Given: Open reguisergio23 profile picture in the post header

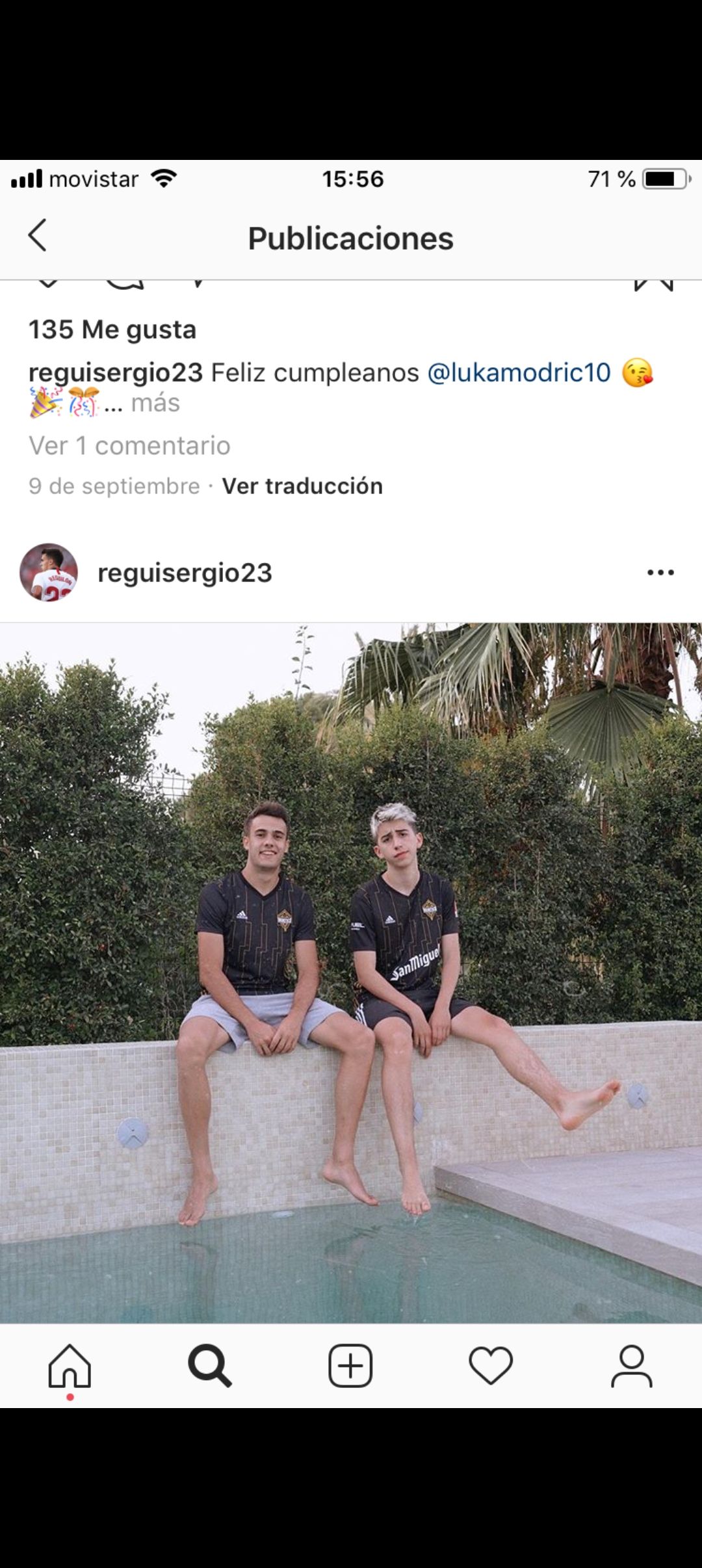Looking at the screenshot, I should click(49, 573).
